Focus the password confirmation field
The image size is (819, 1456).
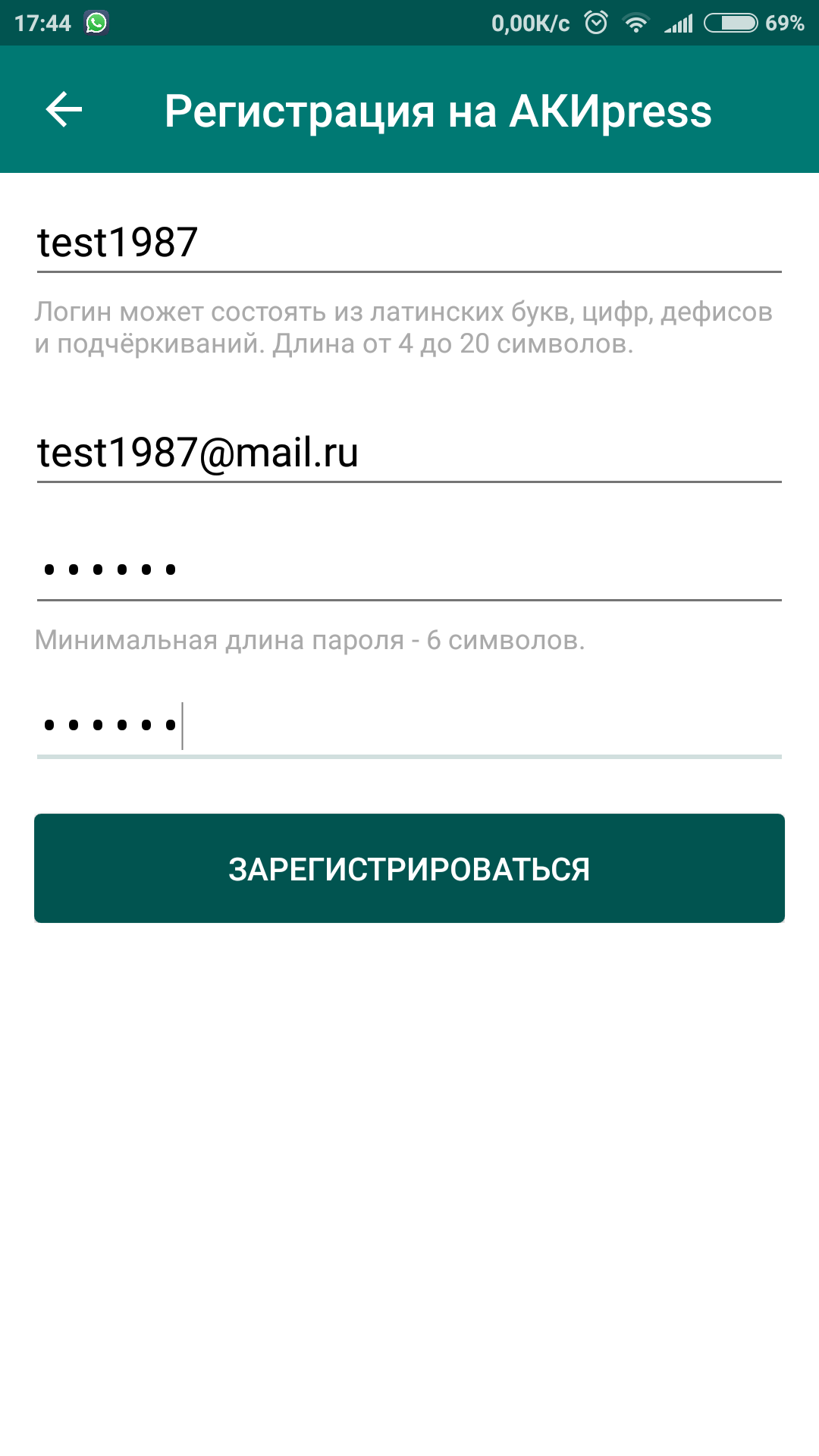pyautogui.click(x=408, y=726)
